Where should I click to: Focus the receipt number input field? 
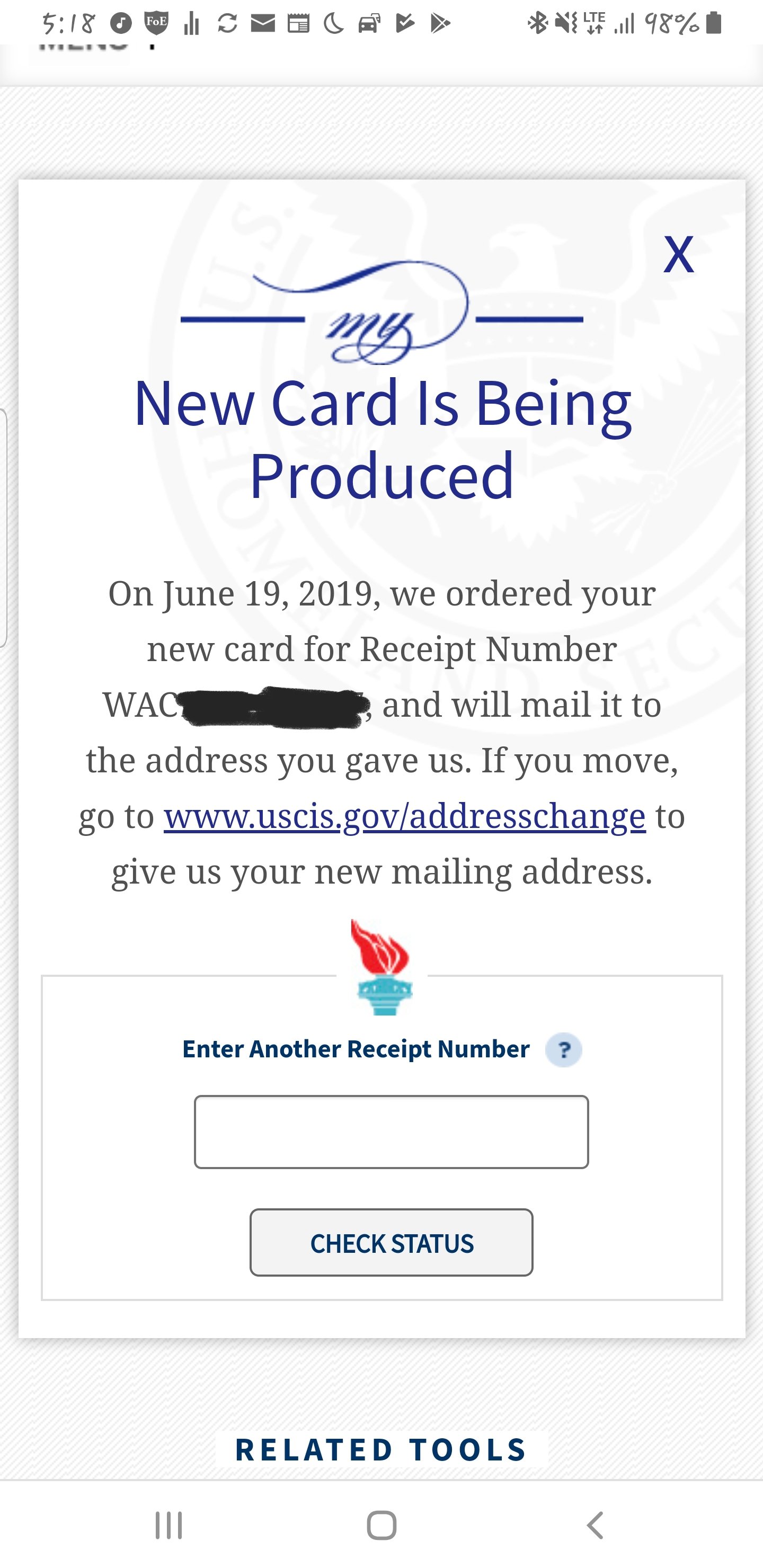tap(392, 1132)
